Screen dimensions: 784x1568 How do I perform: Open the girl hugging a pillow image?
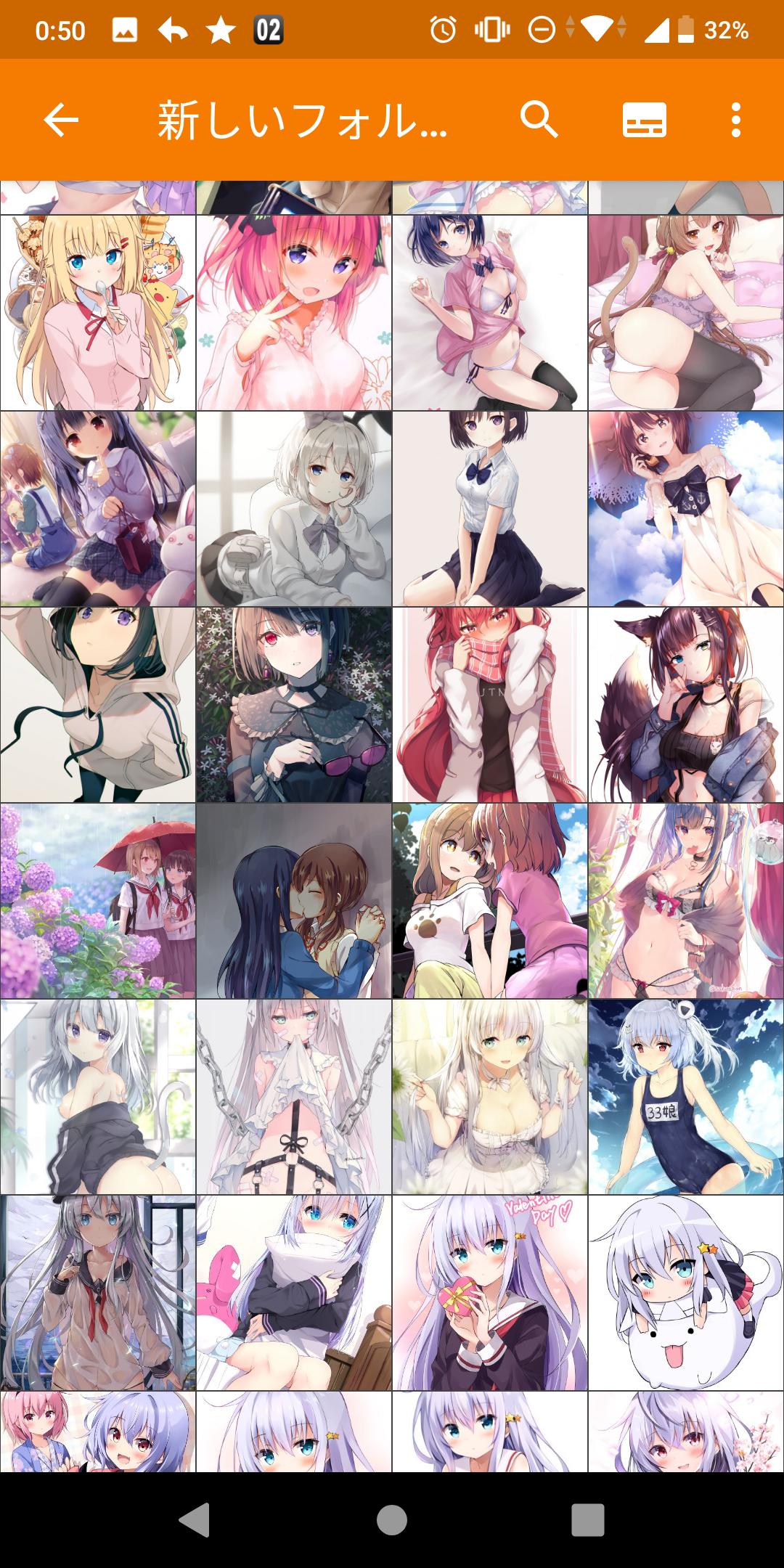[294, 1293]
